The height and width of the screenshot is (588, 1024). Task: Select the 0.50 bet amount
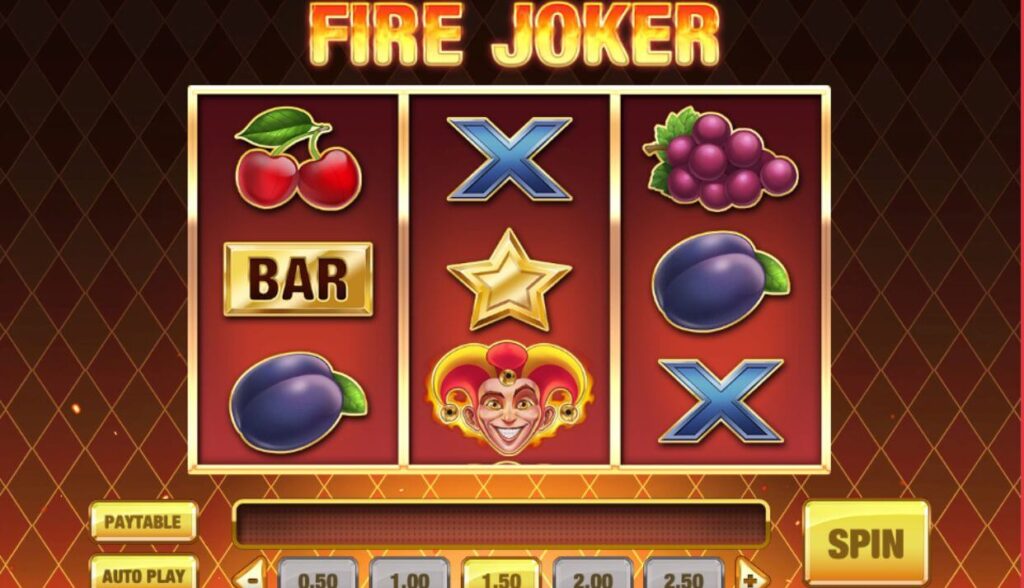(317, 577)
